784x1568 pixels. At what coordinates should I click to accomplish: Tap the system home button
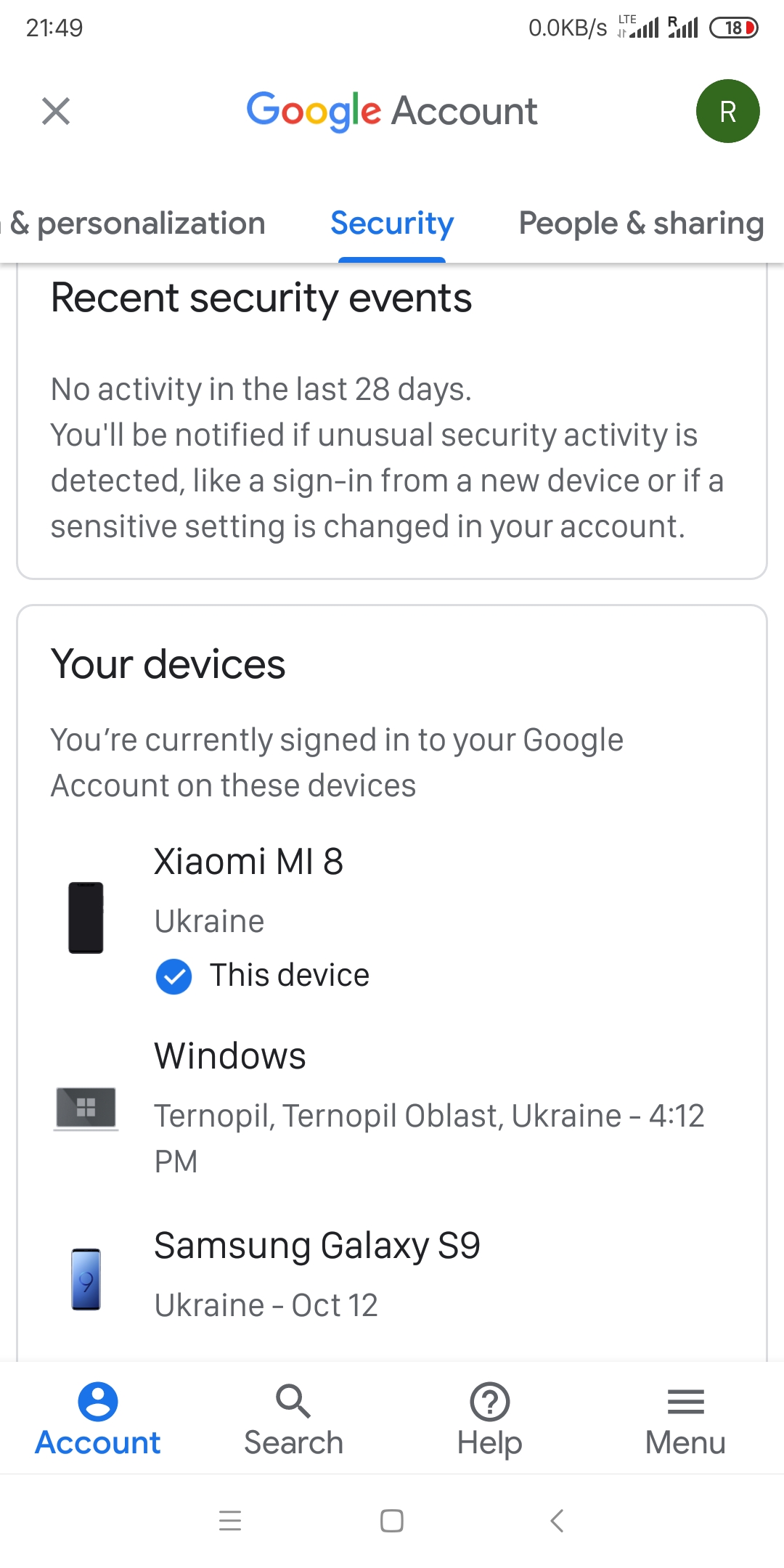[x=392, y=1520]
